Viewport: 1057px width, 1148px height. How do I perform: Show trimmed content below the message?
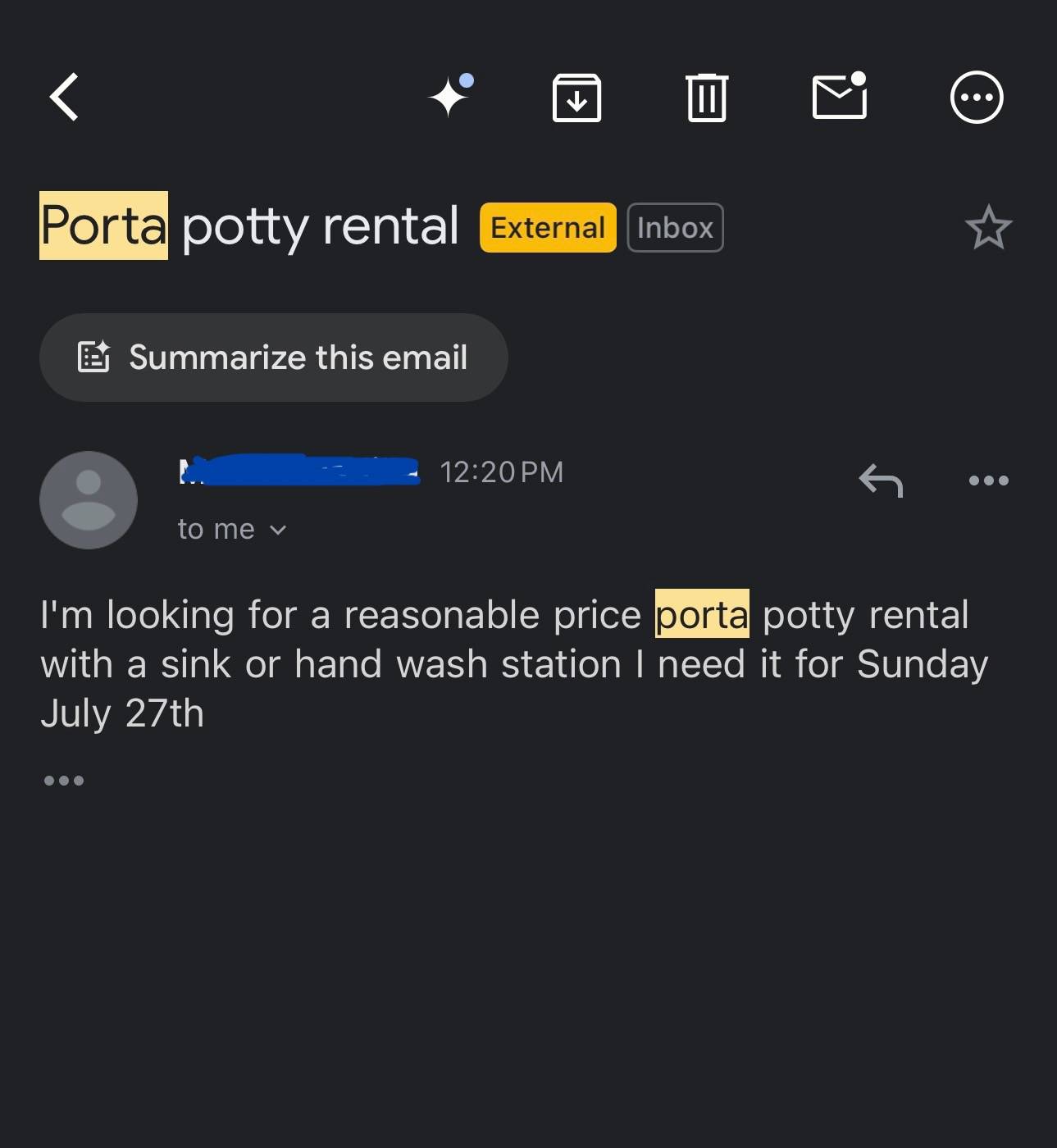pyautogui.click(x=64, y=781)
